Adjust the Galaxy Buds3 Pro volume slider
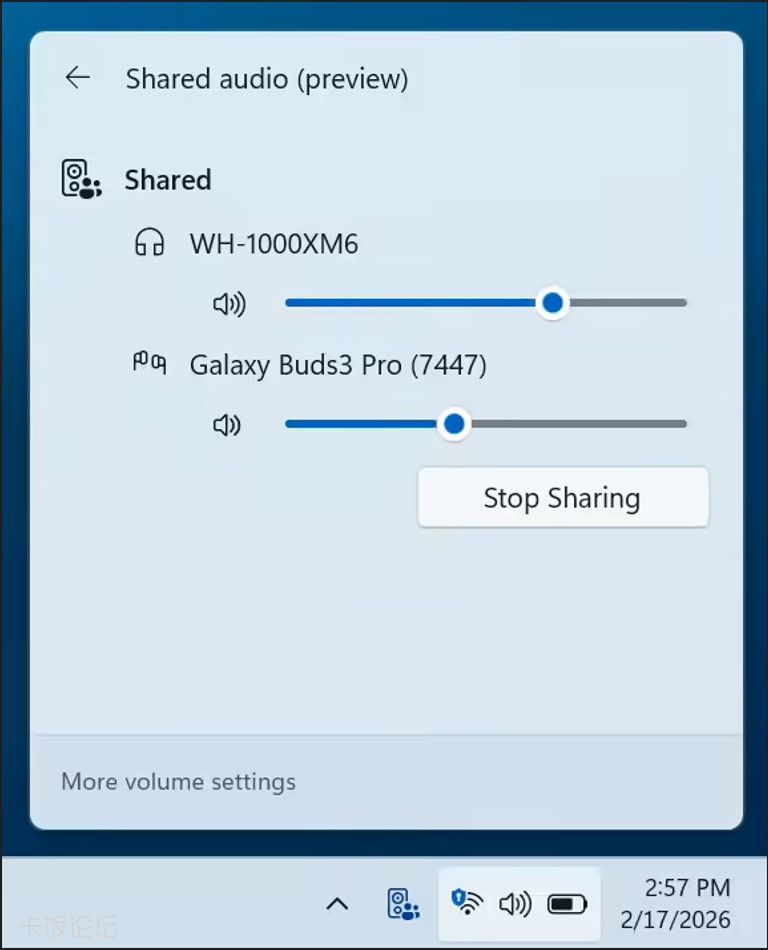The height and width of the screenshot is (950, 768). (x=455, y=425)
